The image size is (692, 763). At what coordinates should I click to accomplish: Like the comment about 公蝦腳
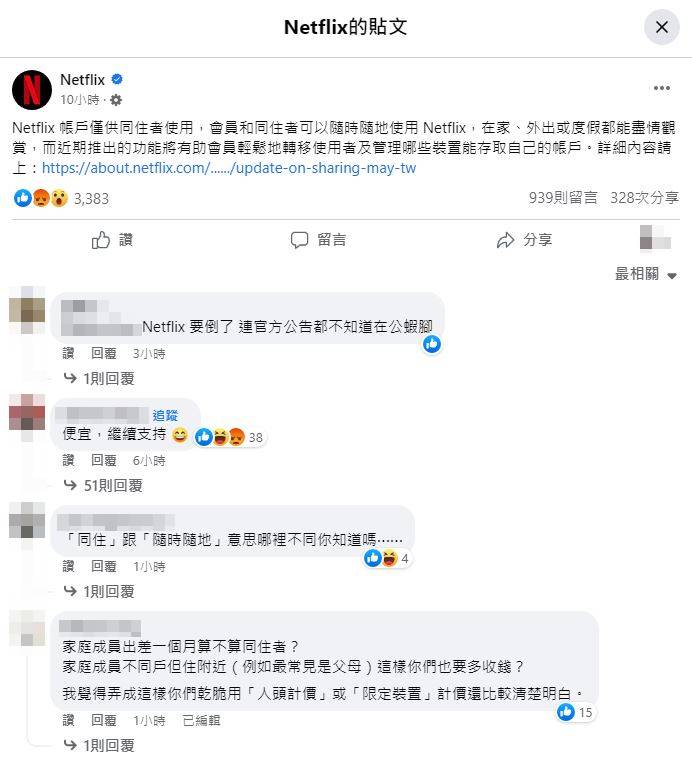coord(68,353)
